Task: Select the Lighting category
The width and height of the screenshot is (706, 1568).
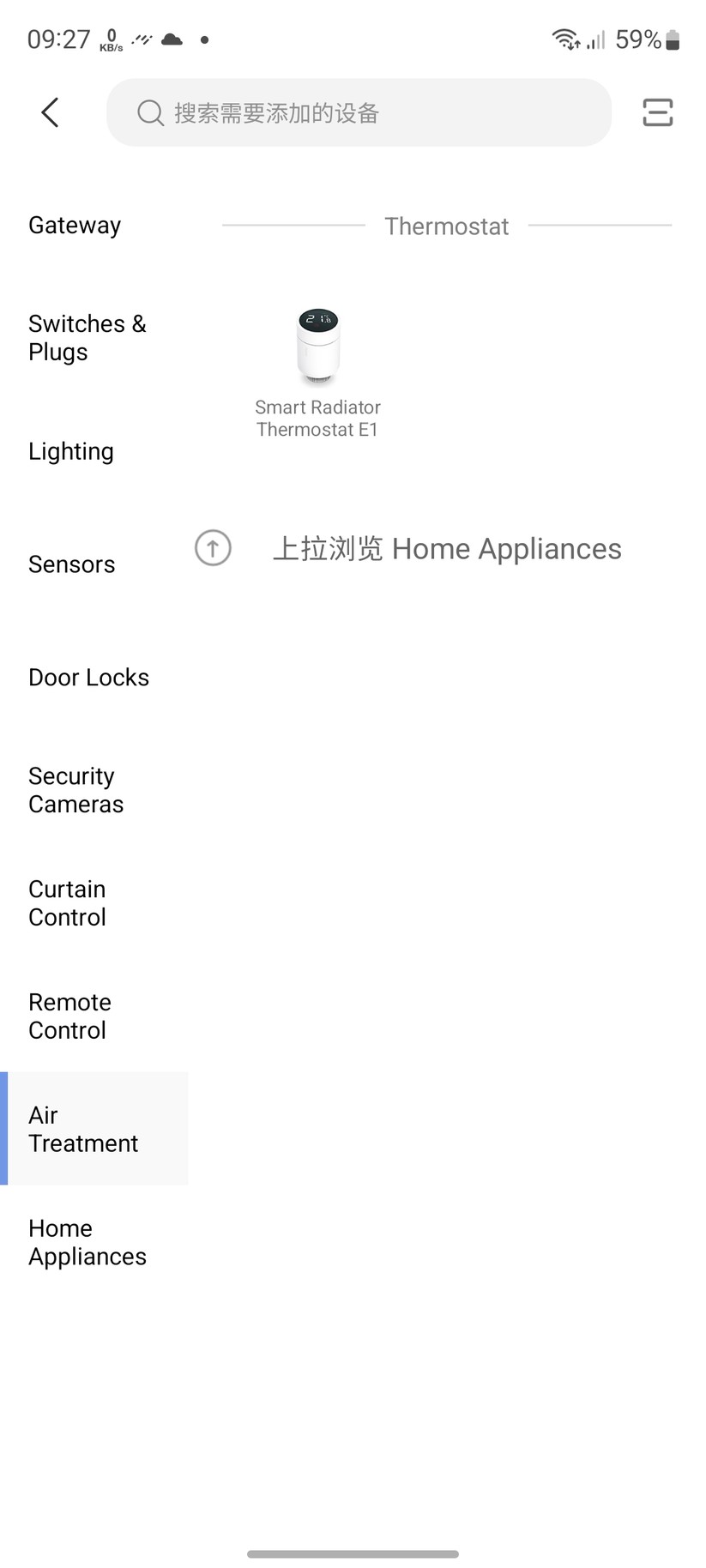Action: pyautogui.click(x=71, y=450)
